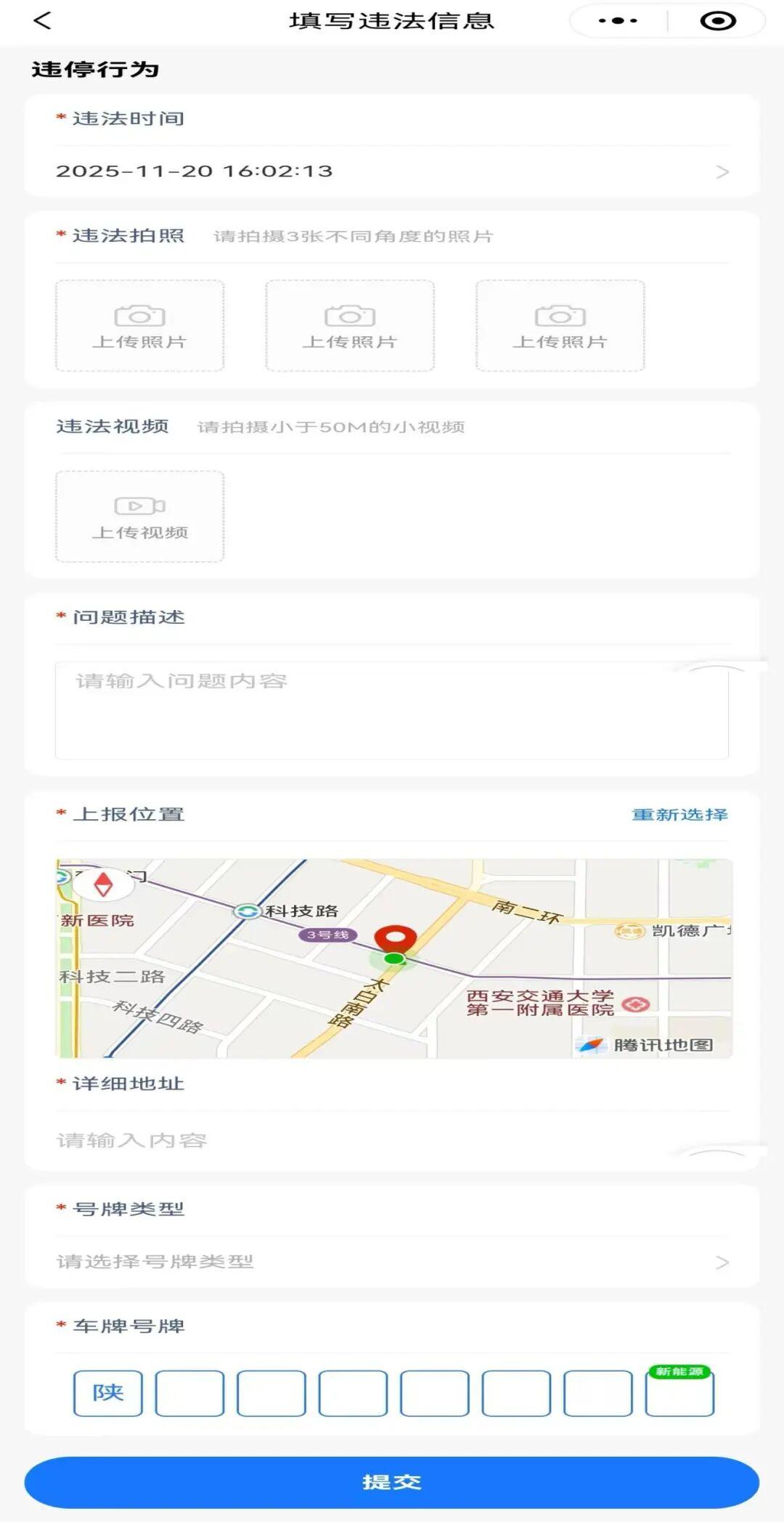Tap 上传视频 to add a video
784x1522 pixels.
point(139,516)
